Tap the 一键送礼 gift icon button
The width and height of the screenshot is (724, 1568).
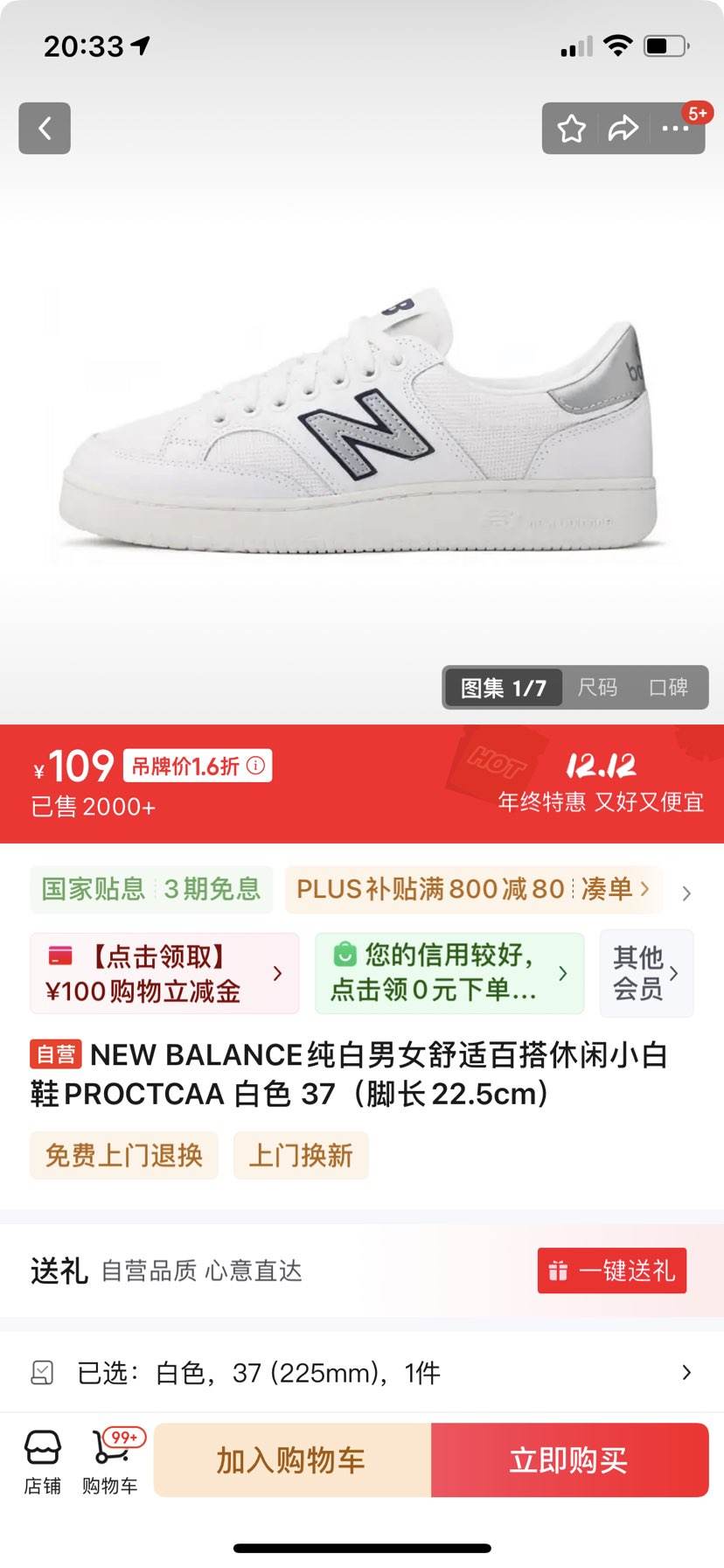coord(611,1270)
